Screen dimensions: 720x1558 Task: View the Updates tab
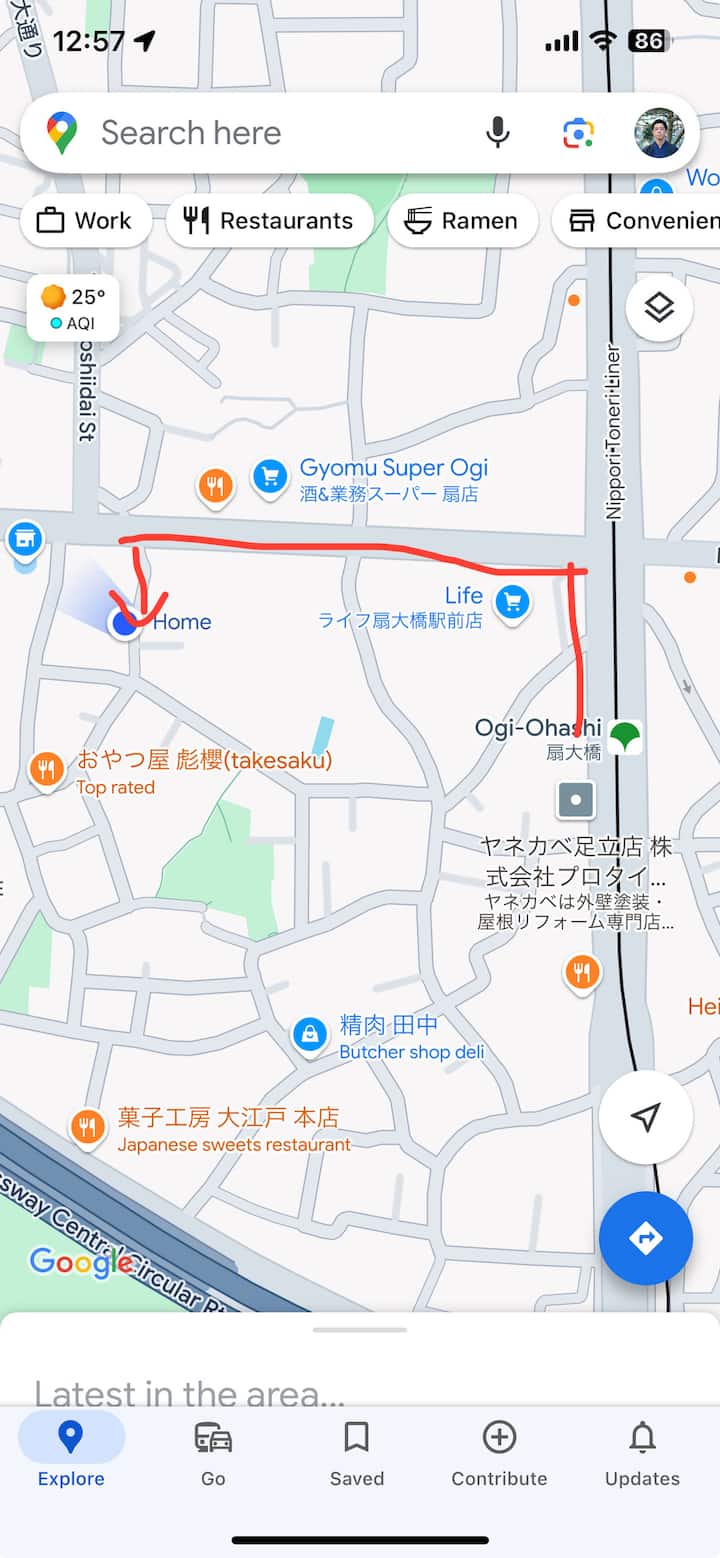point(642,1452)
